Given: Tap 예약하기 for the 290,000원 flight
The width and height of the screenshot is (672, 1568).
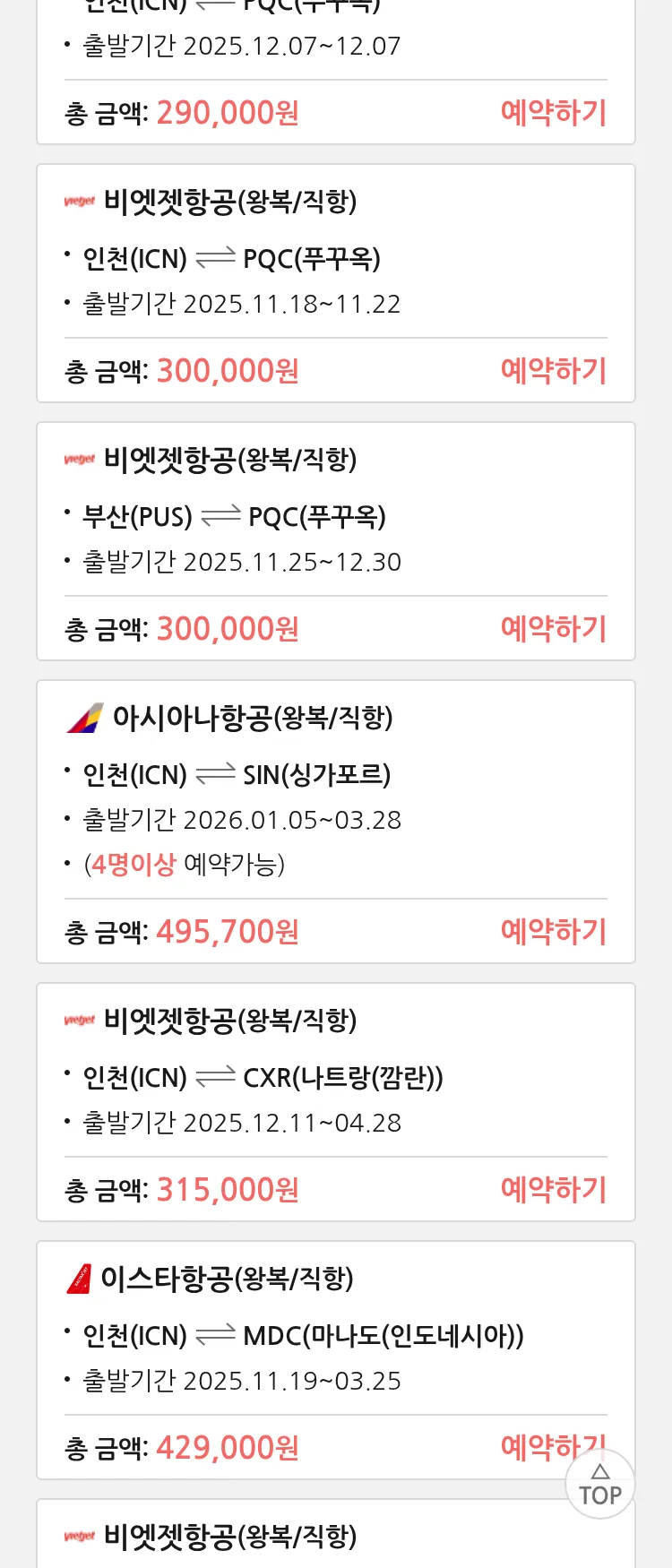Looking at the screenshot, I should (x=553, y=113).
